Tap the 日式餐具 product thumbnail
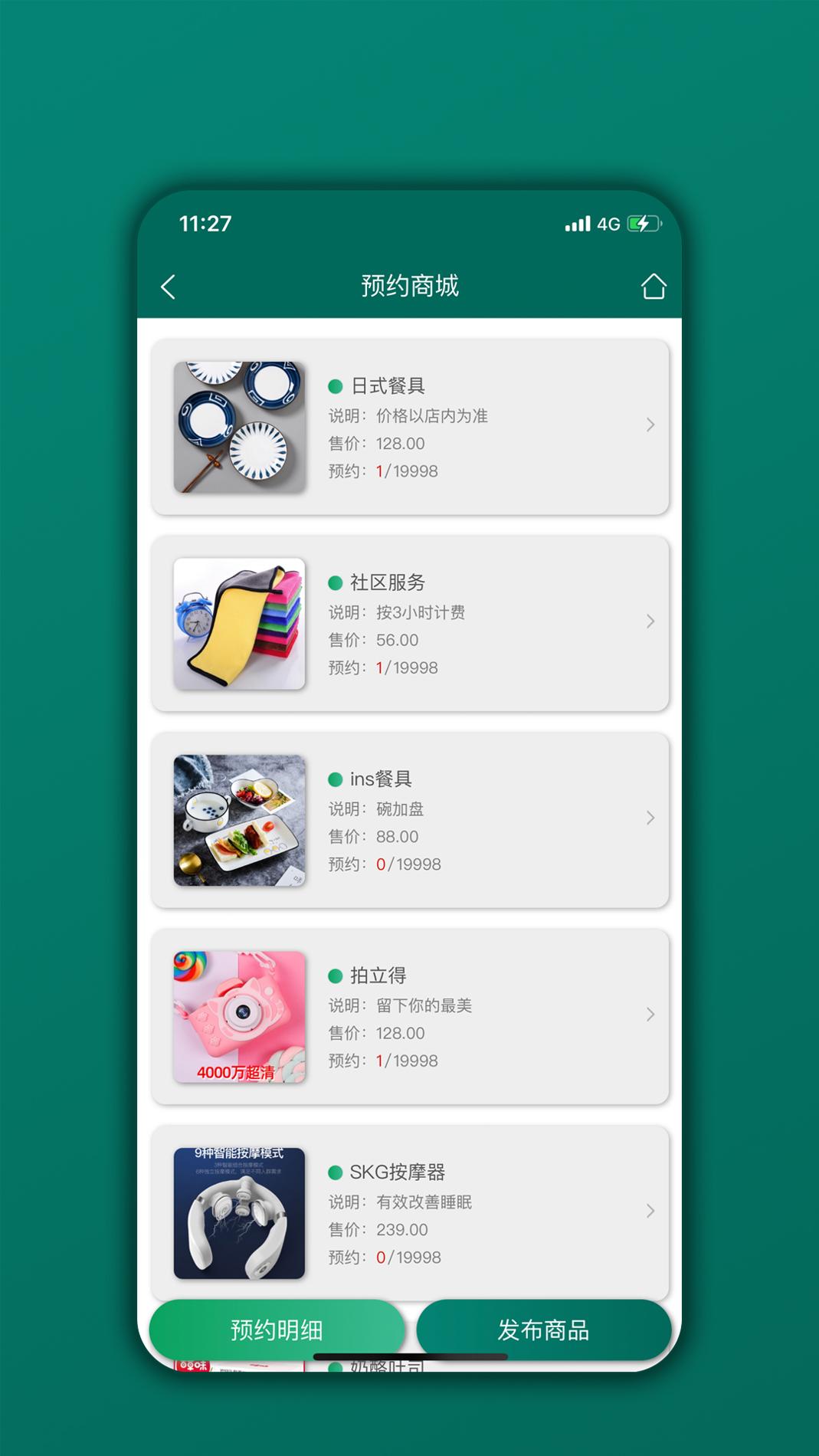This screenshot has height=1456, width=819. (239, 425)
